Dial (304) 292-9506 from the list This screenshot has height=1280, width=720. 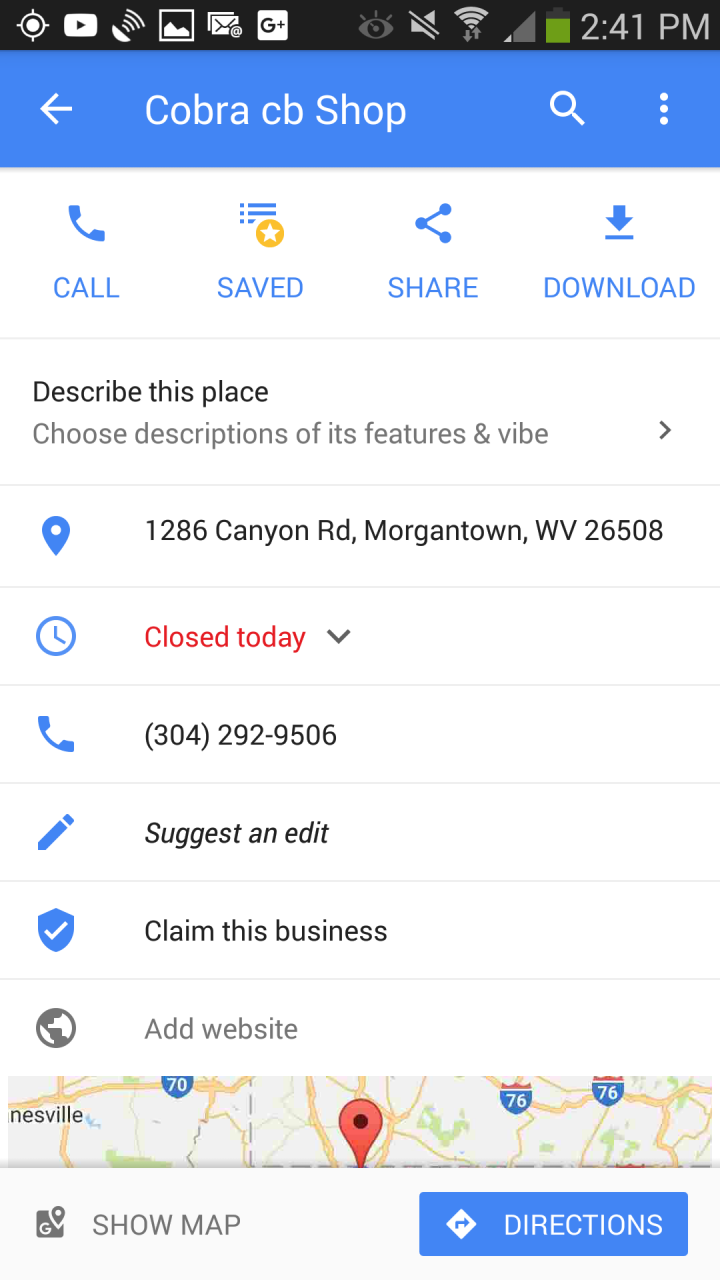click(x=240, y=735)
